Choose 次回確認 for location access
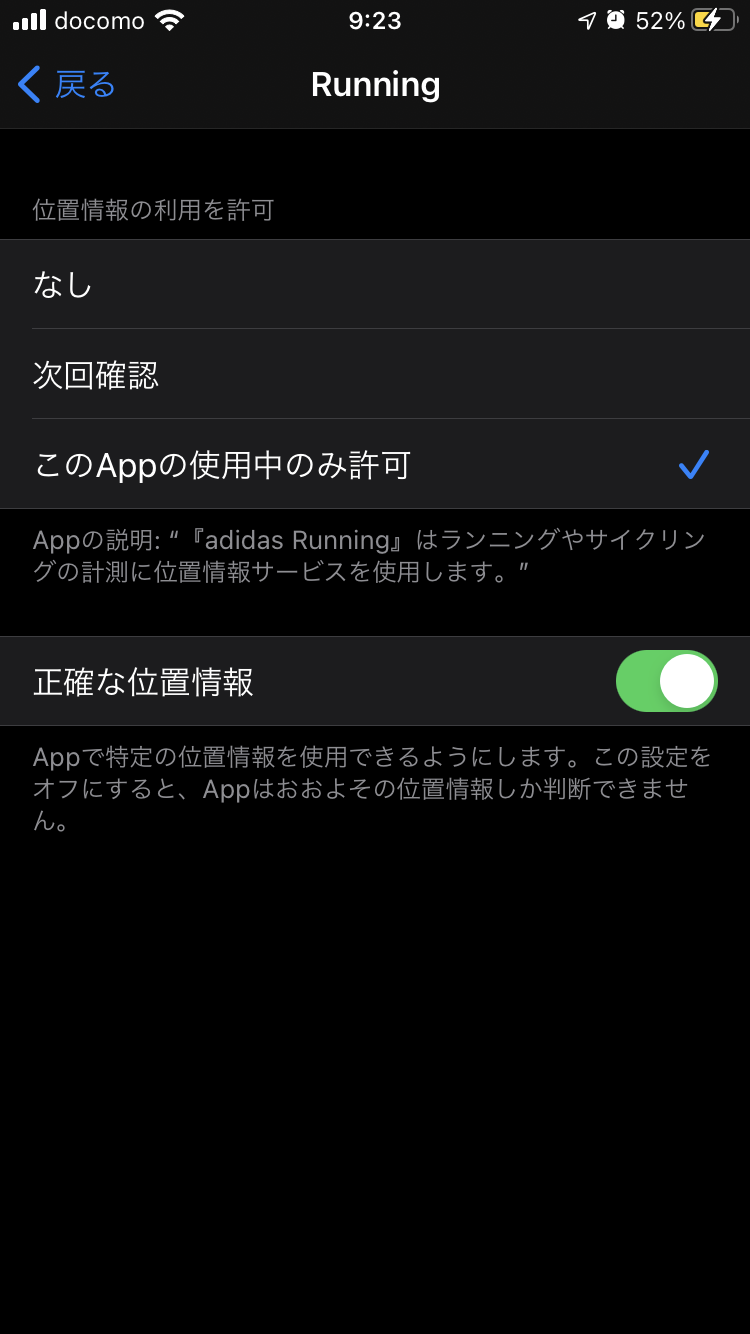750x1334 pixels. (375, 375)
